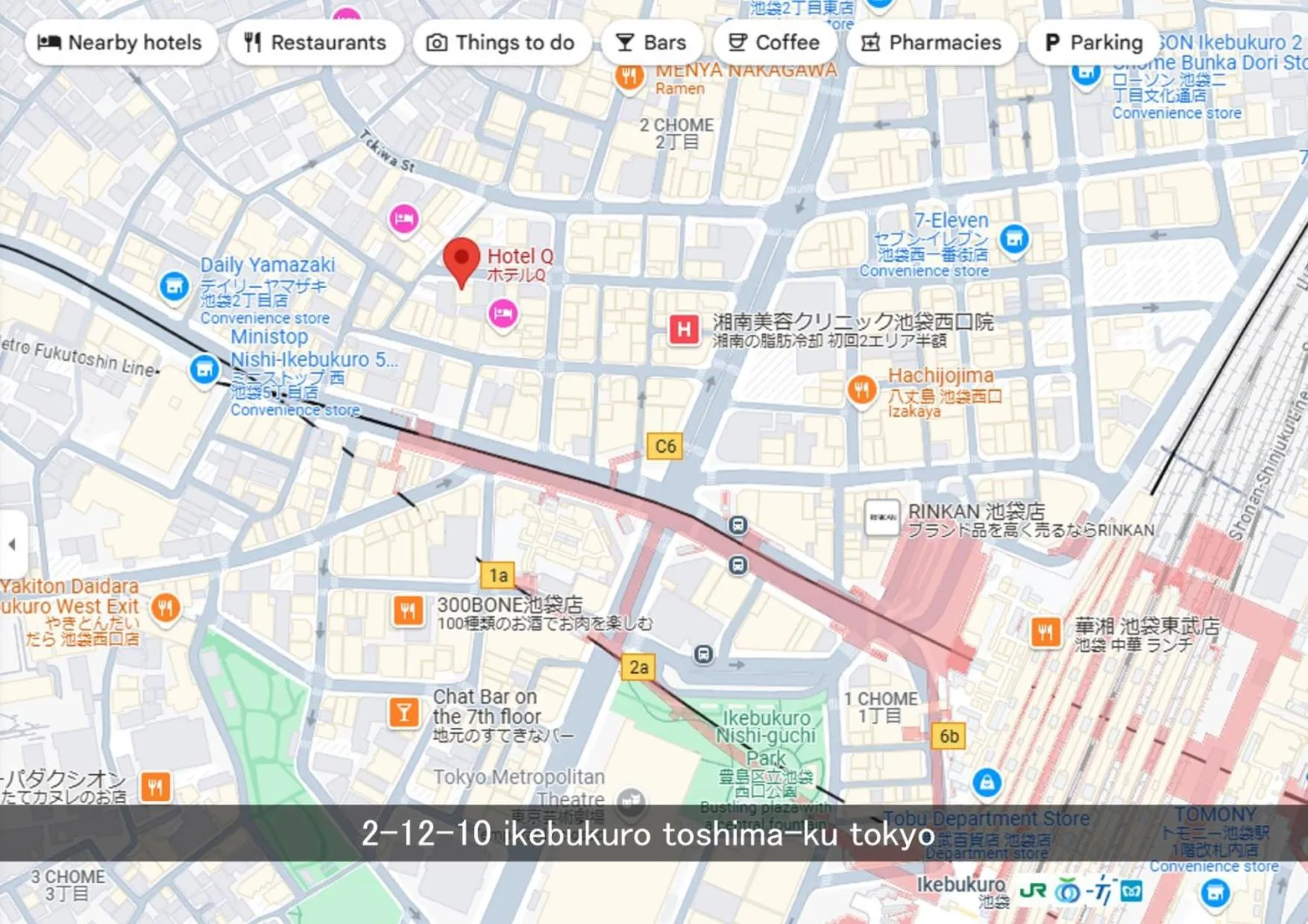Open Chat Bar on the 7th floor
The image size is (1308, 924).
click(x=403, y=712)
